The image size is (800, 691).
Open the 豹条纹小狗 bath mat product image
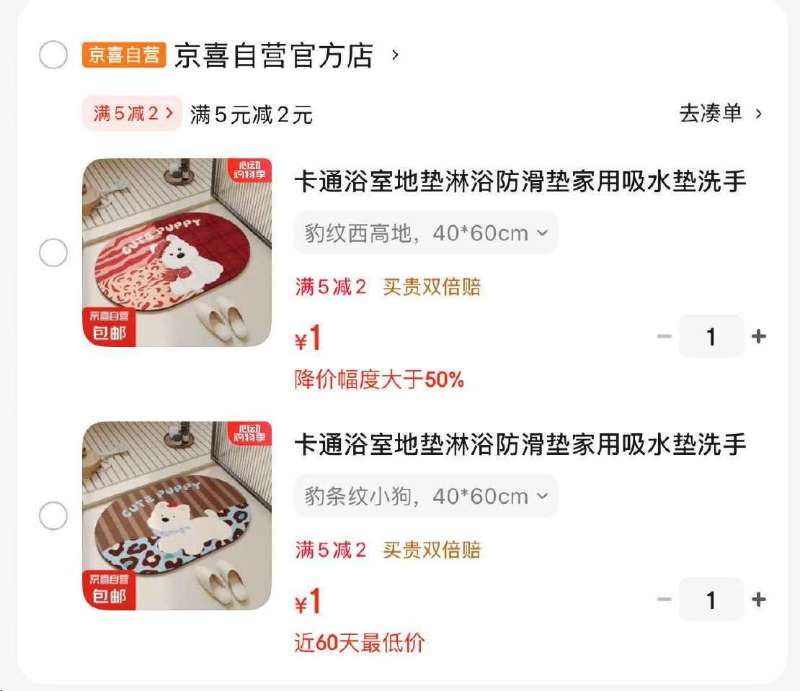(177, 516)
